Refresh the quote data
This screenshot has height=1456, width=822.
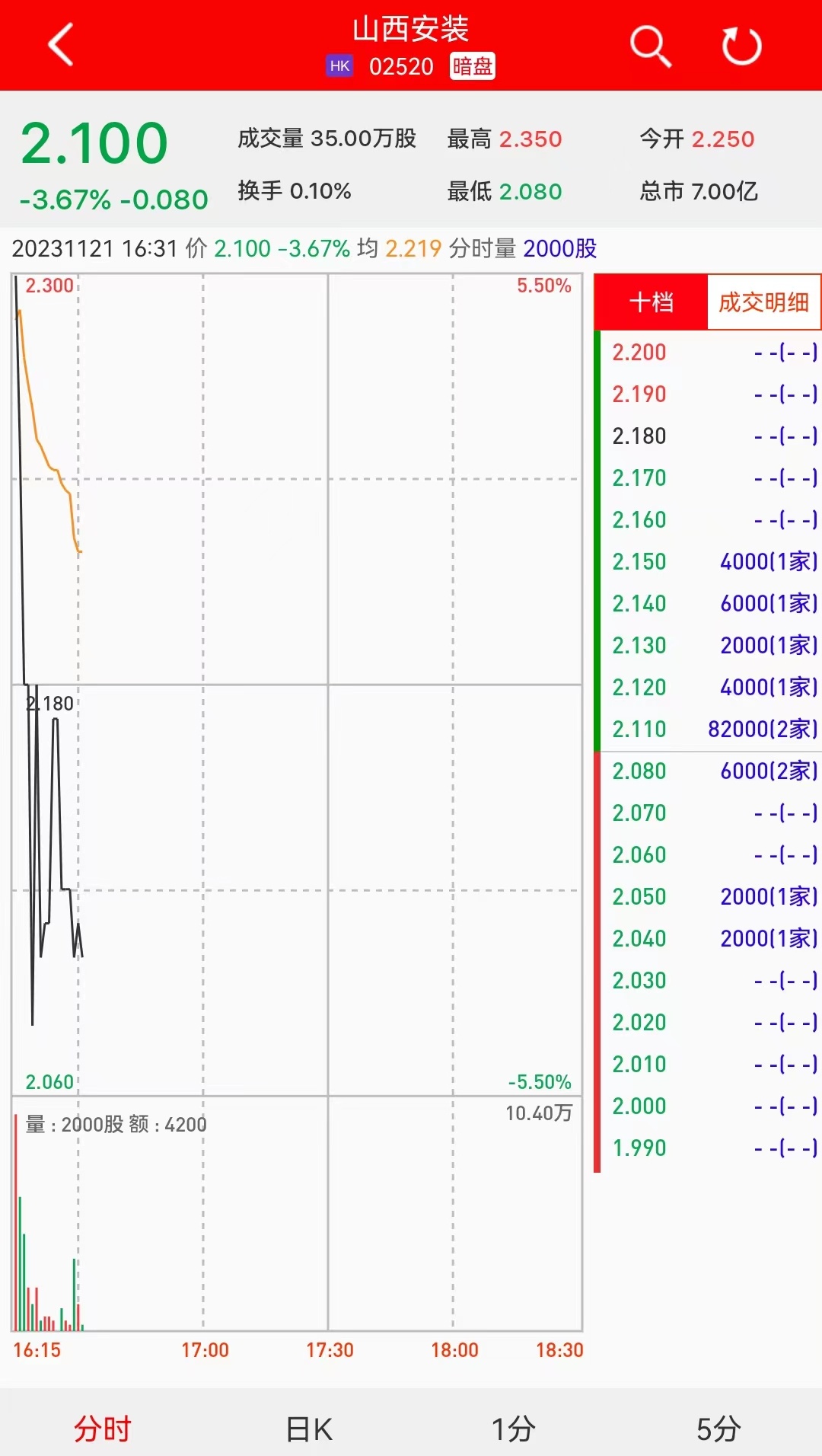click(x=741, y=46)
